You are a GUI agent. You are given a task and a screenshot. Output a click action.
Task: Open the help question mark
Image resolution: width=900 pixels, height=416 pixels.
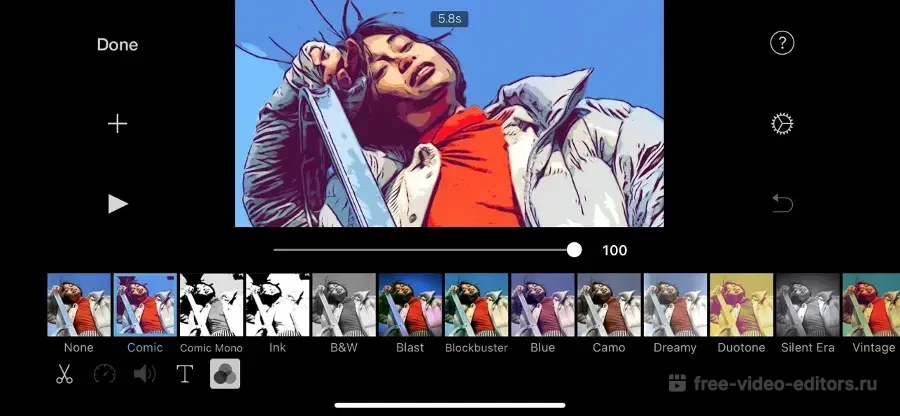pyautogui.click(x=781, y=43)
